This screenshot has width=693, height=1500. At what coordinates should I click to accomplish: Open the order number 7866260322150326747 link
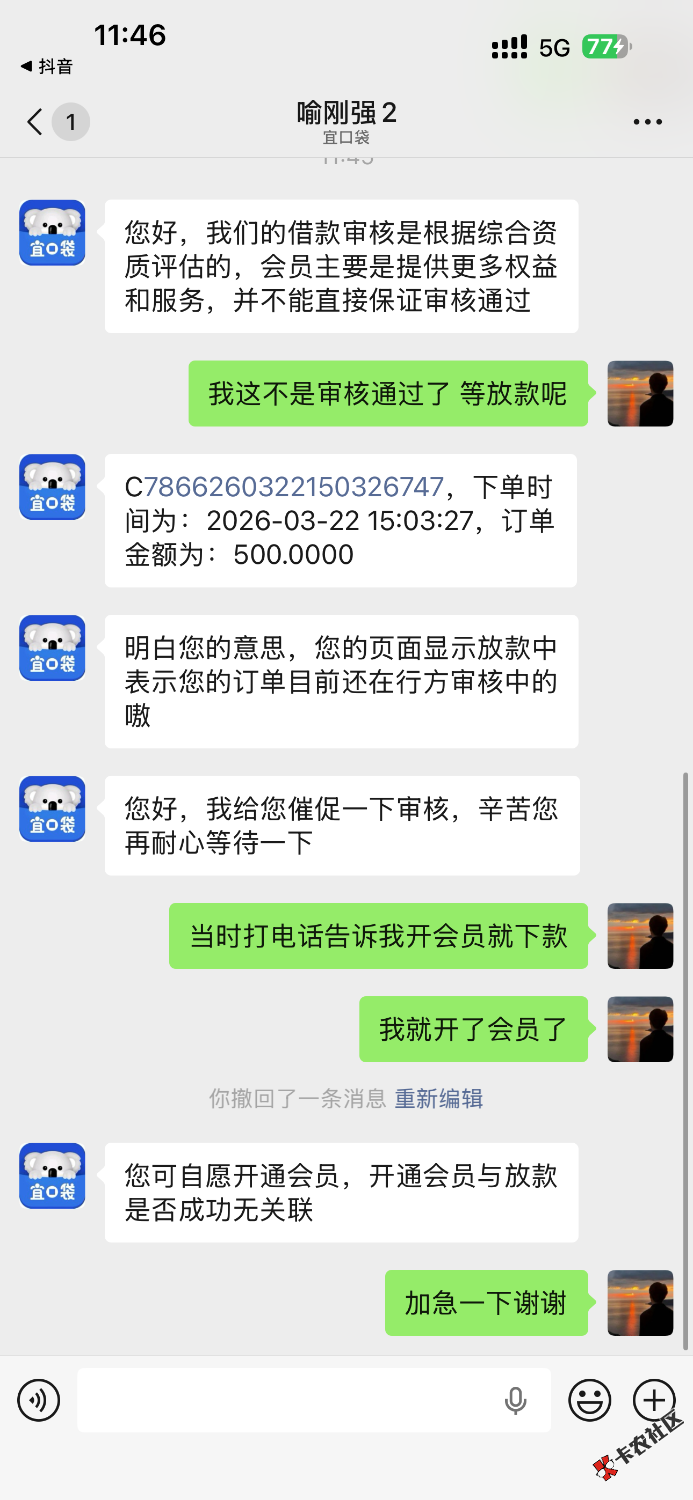(x=294, y=487)
